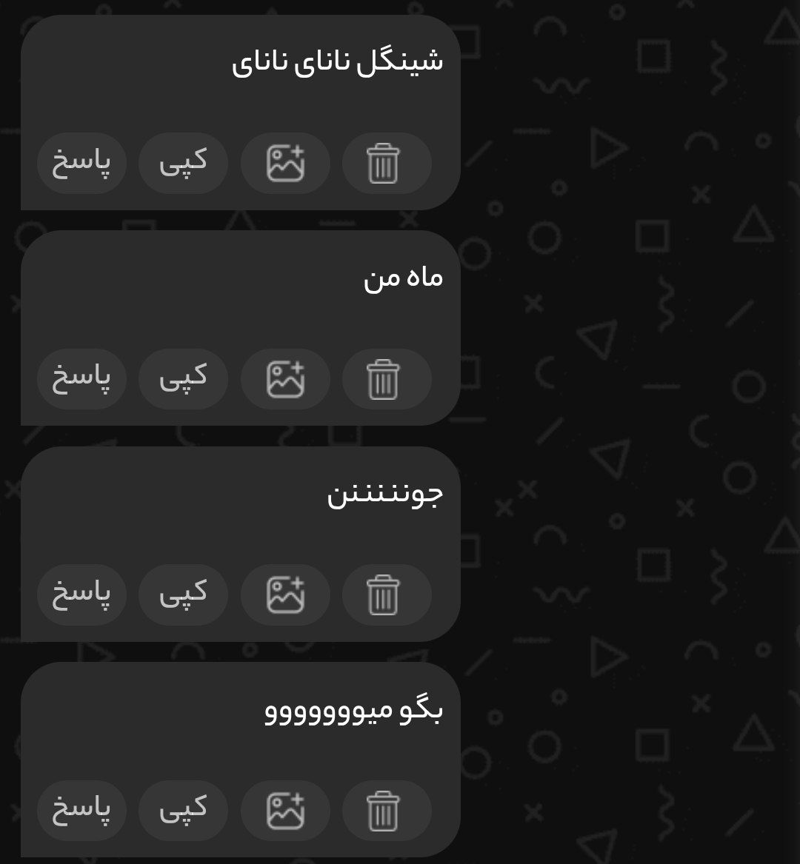Delete the بگو میوووووو message
This screenshot has width=800, height=864.
coord(385,810)
